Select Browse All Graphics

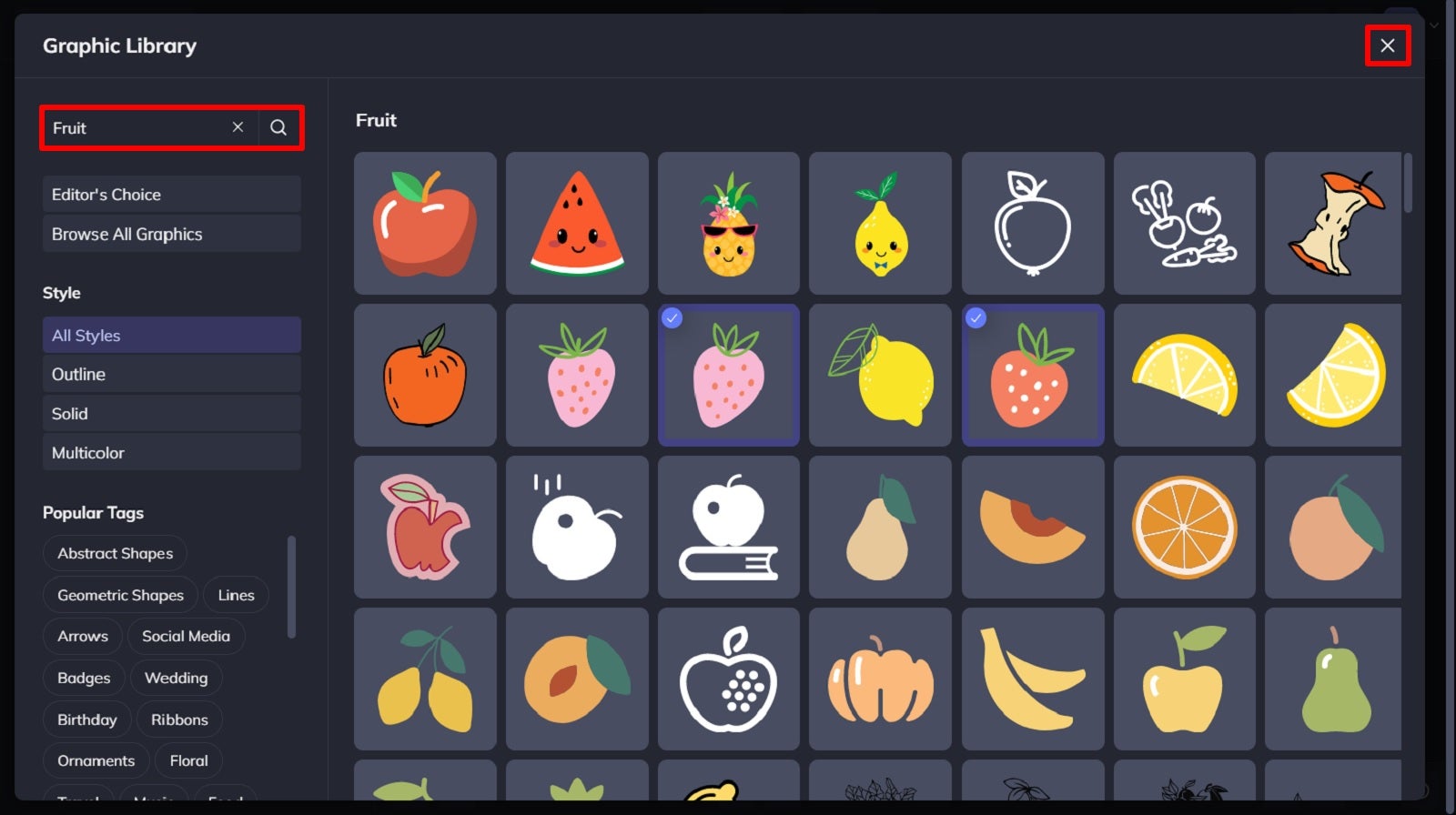171,234
